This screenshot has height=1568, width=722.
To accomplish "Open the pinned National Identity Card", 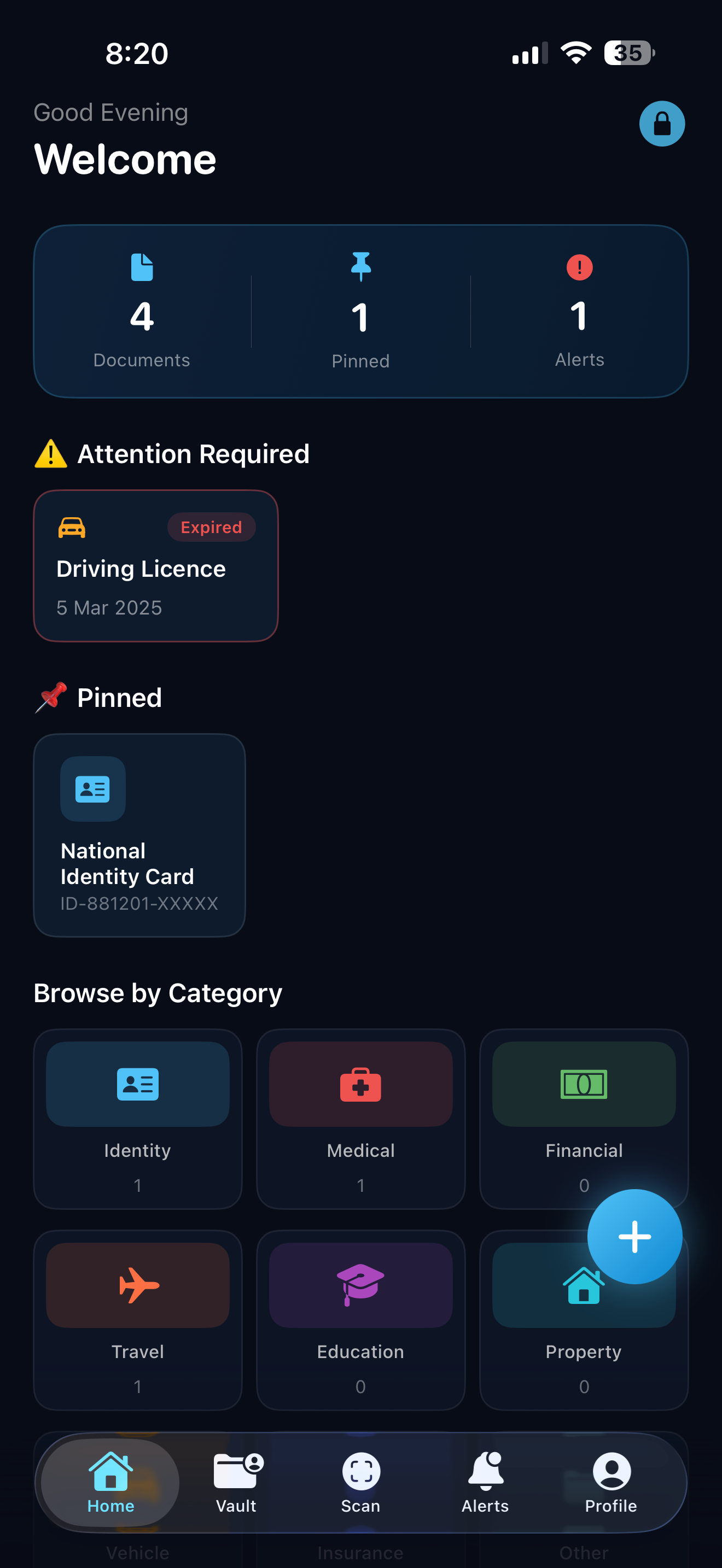I will (139, 834).
